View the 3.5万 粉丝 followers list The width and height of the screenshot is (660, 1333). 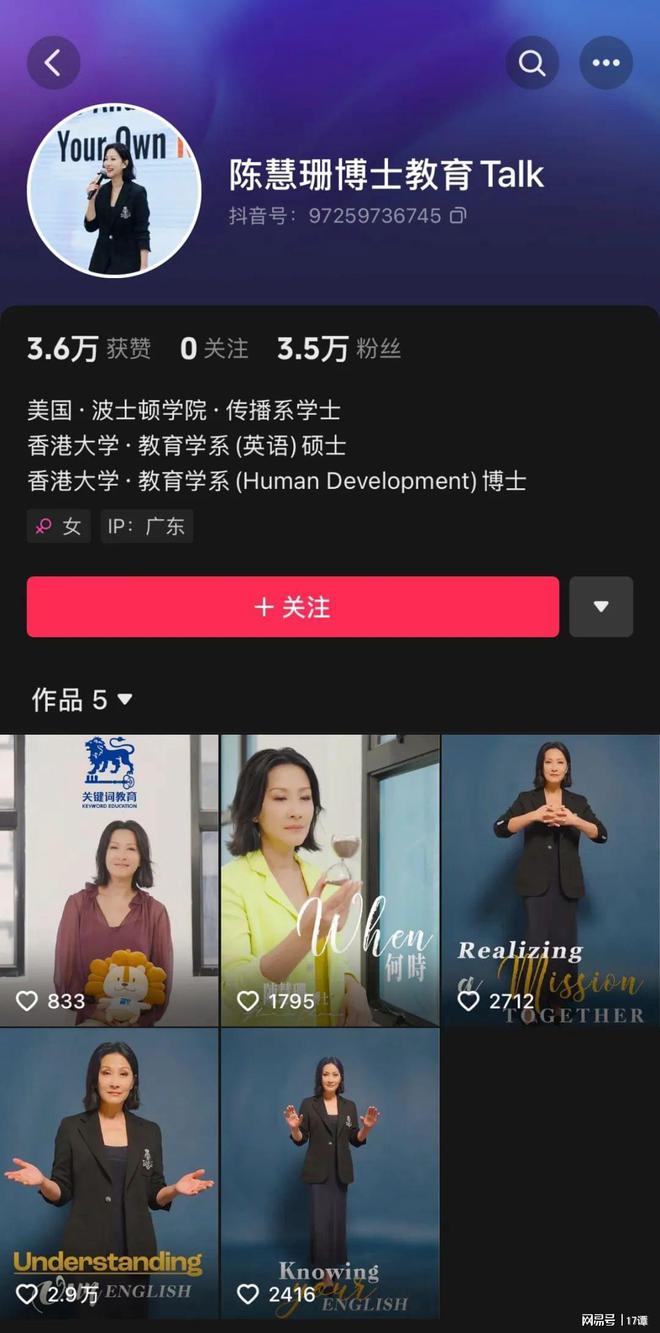click(339, 348)
